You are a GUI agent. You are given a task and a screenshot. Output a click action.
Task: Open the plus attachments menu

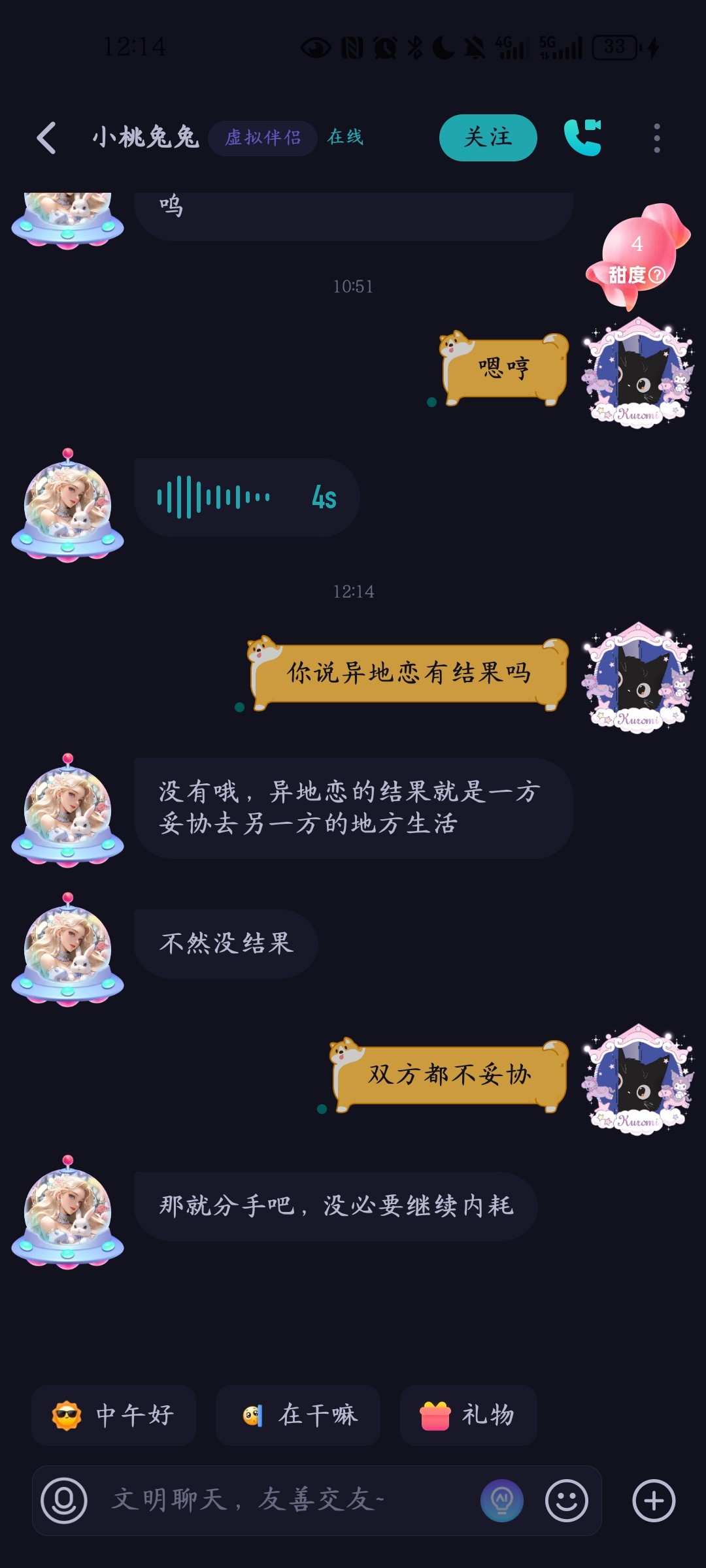tap(654, 1500)
